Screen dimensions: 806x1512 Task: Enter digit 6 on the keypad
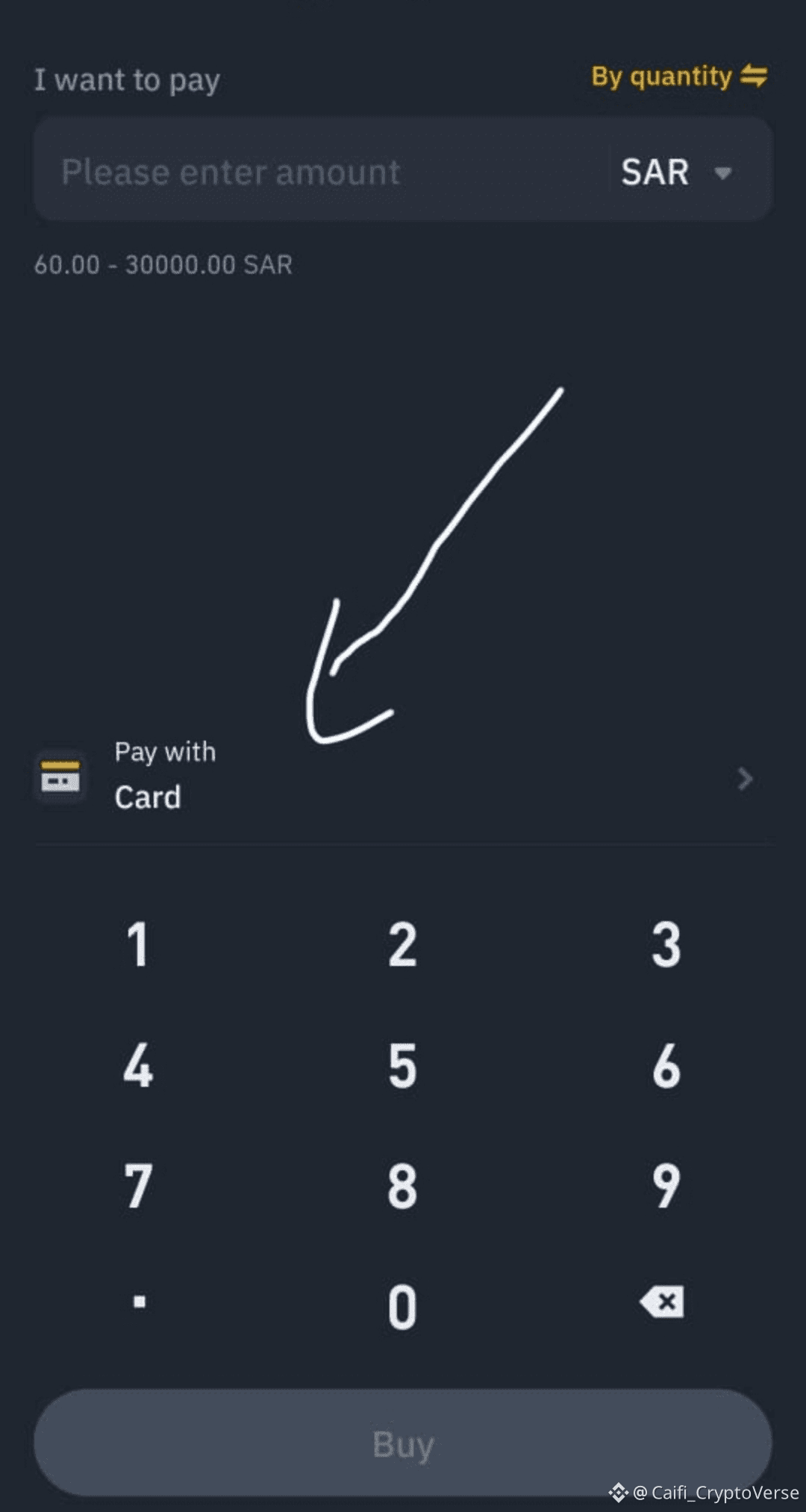(x=666, y=1065)
